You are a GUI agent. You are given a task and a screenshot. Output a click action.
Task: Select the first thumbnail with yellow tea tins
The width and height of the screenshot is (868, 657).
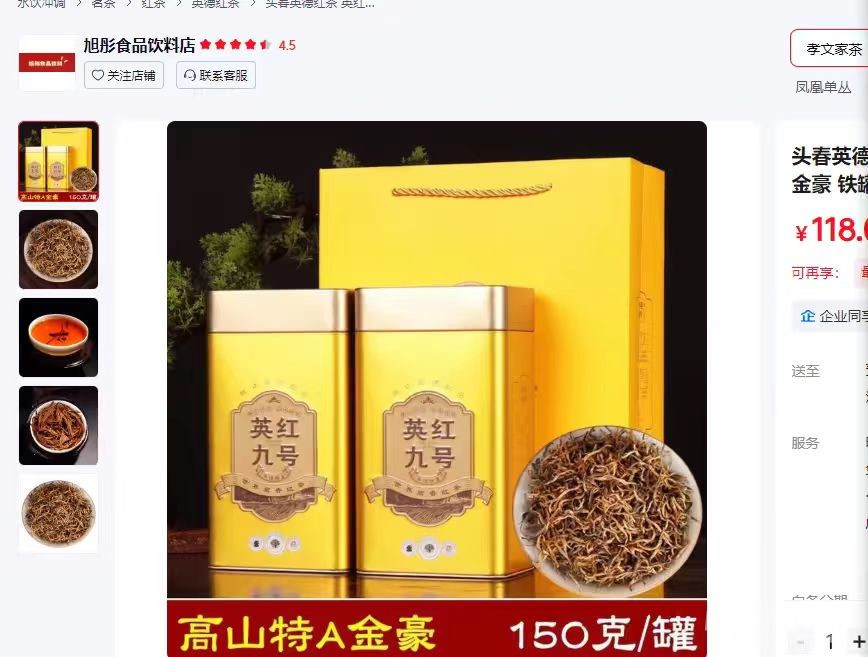59,161
